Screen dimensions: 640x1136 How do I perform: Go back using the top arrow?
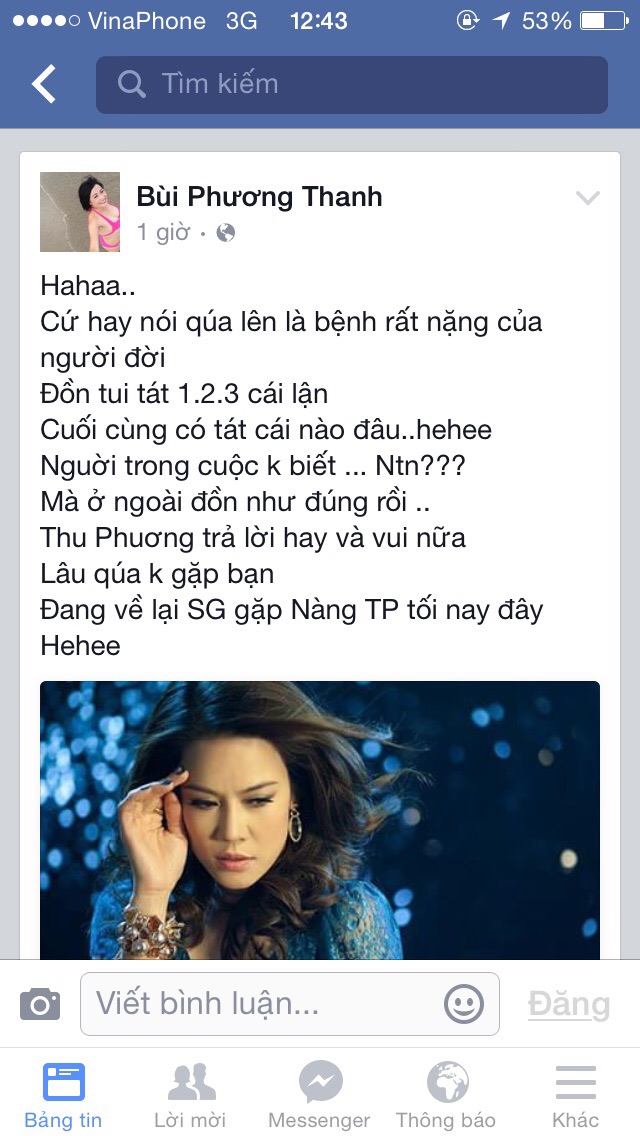(x=45, y=84)
